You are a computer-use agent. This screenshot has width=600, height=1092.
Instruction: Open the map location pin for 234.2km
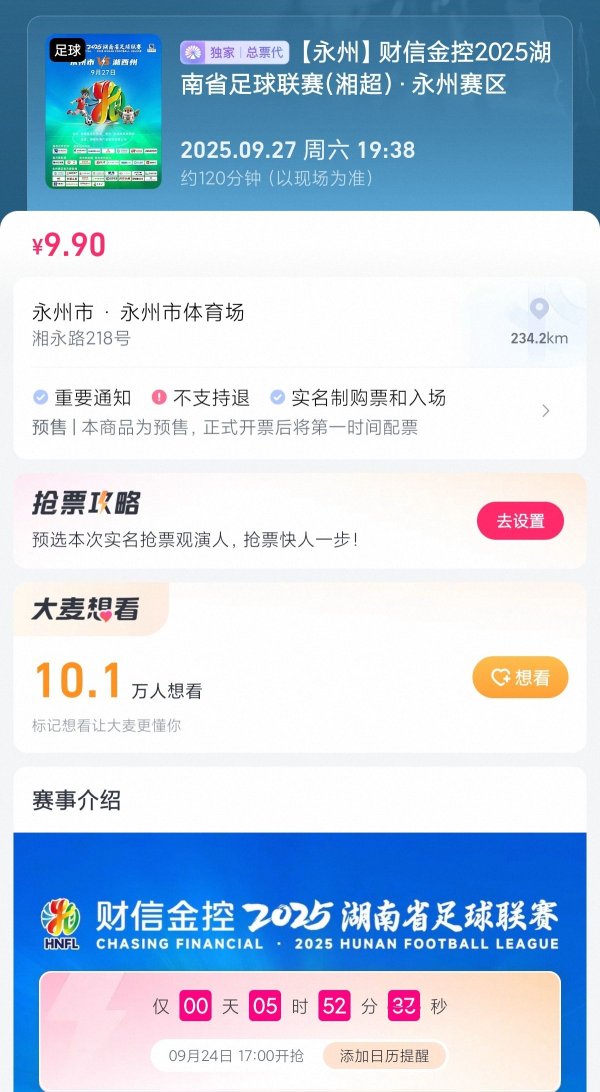539,310
